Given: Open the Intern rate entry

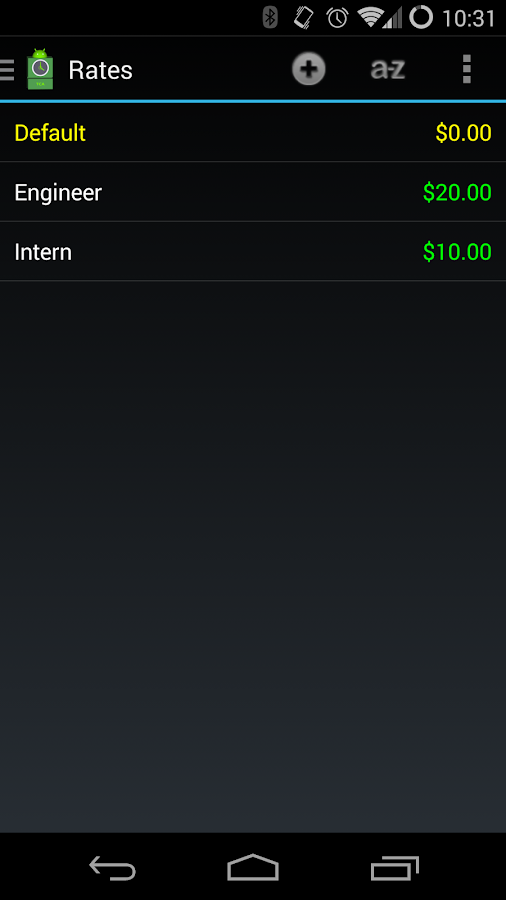Looking at the screenshot, I should 253,252.
